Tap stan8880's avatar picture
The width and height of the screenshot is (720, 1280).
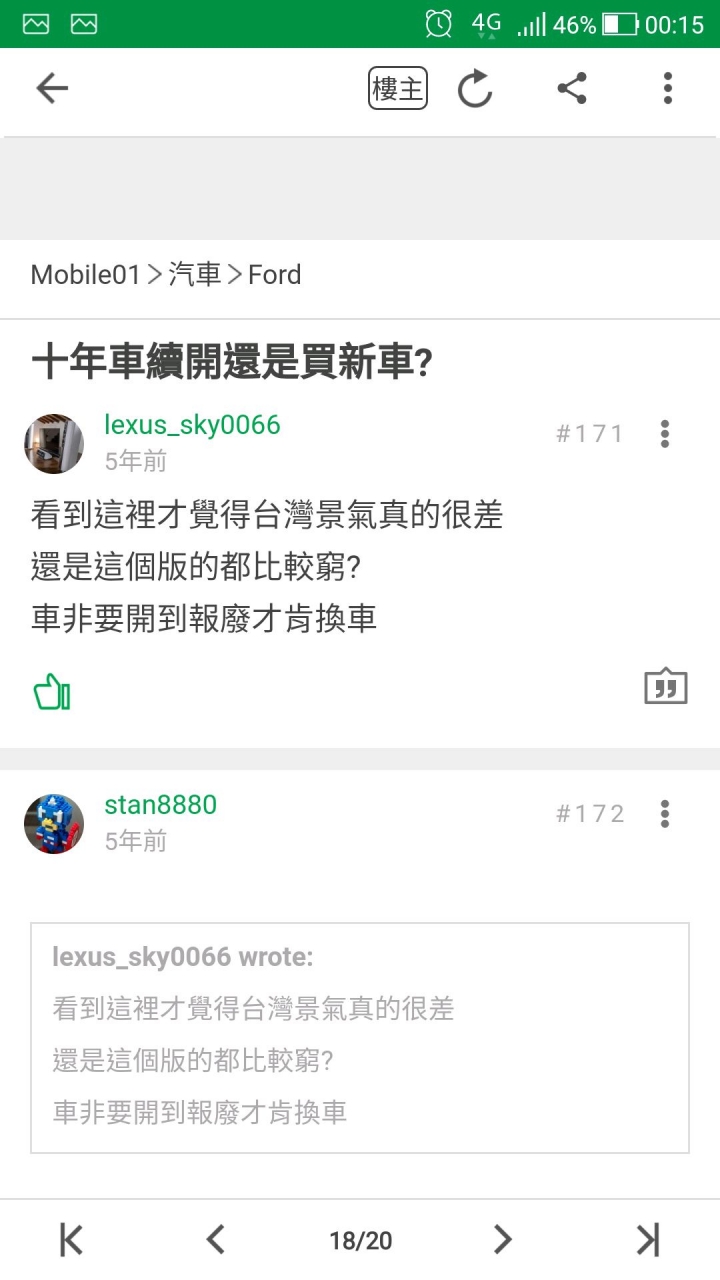pyautogui.click(x=54, y=824)
